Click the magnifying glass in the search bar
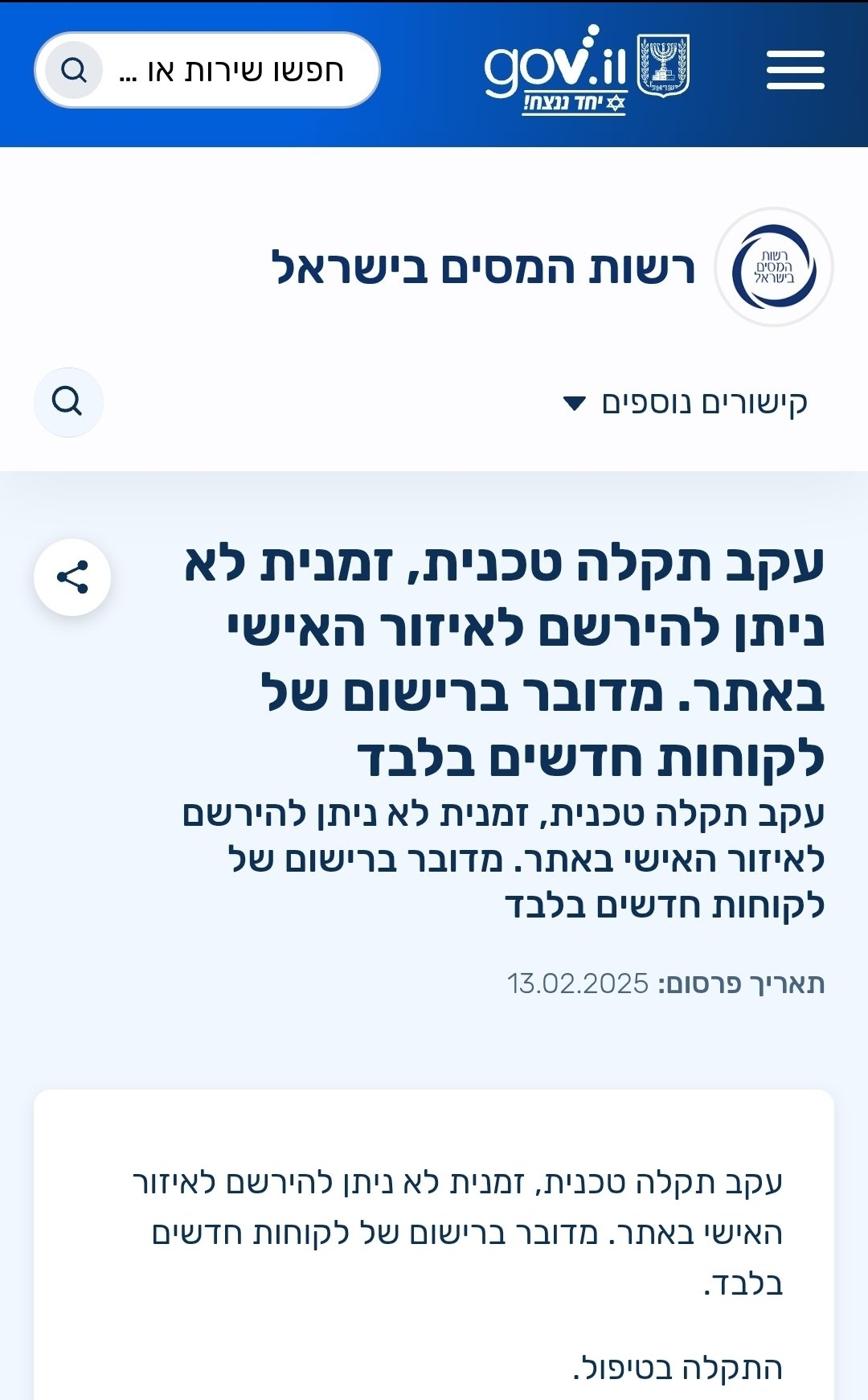868x1400 pixels. (74, 69)
